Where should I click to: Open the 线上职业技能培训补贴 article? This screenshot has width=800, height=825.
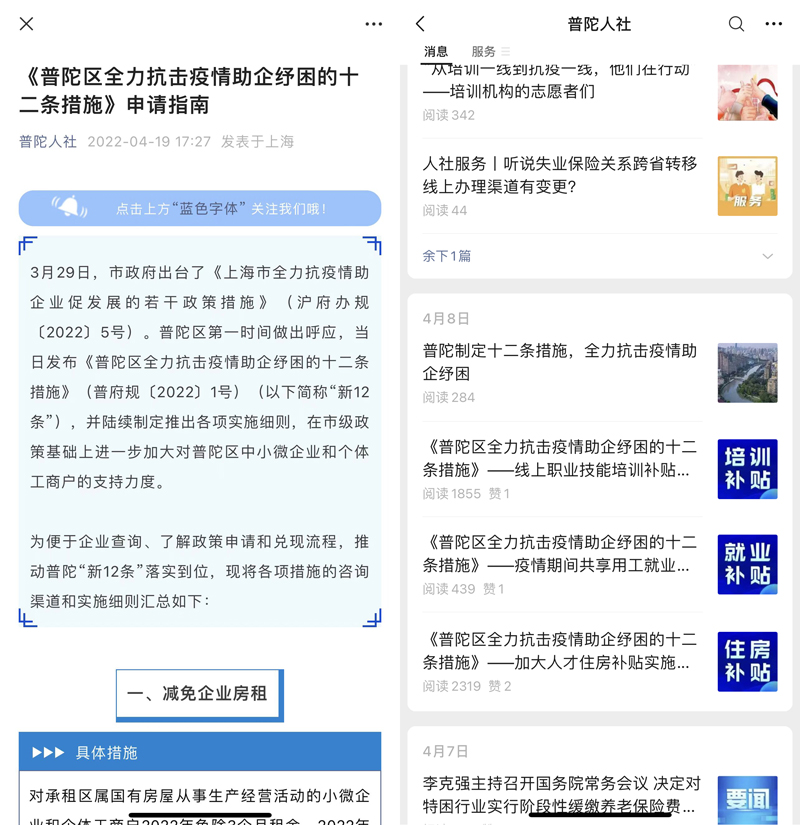point(560,458)
